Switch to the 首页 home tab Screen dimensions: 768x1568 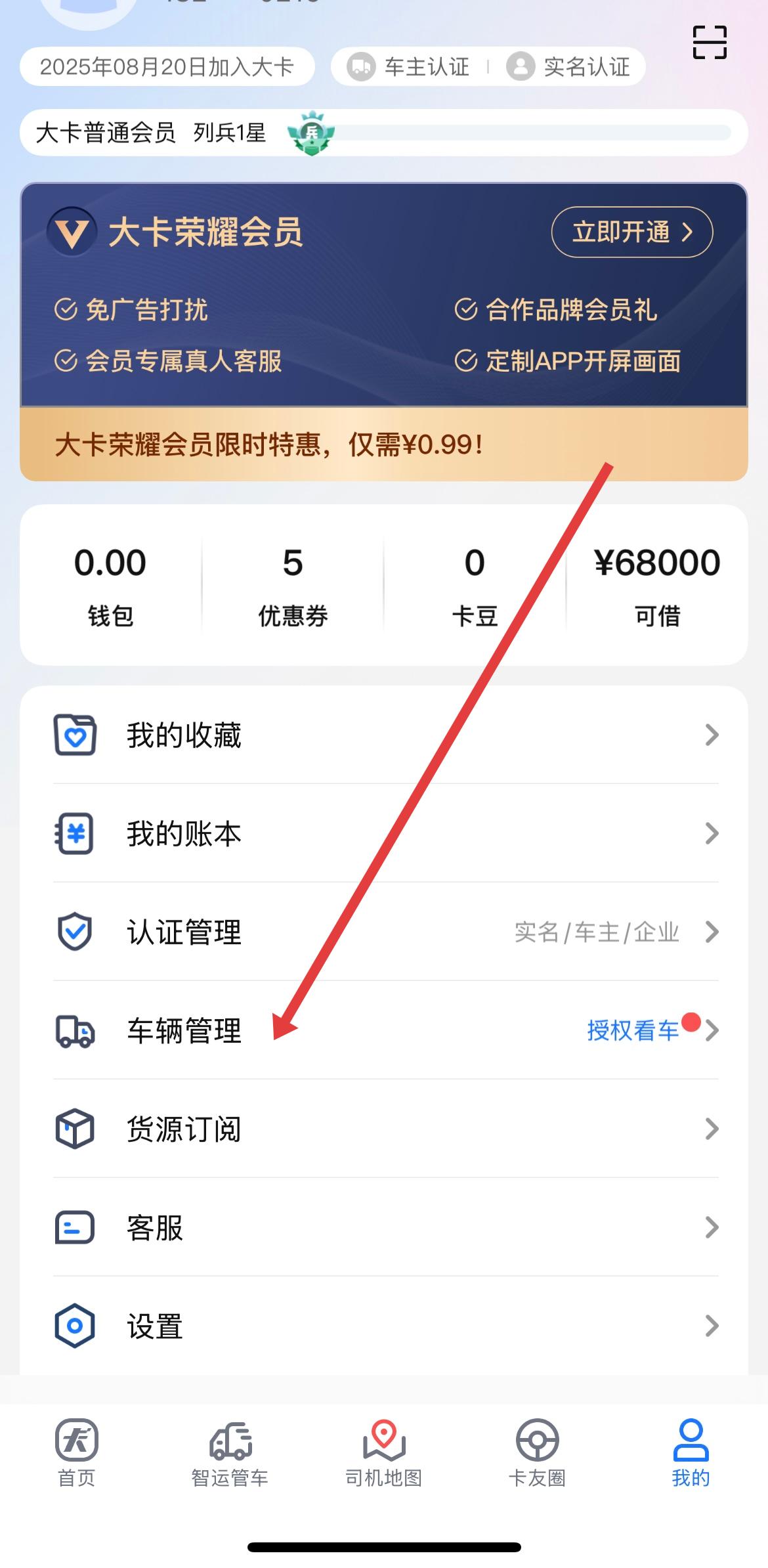[x=77, y=1452]
